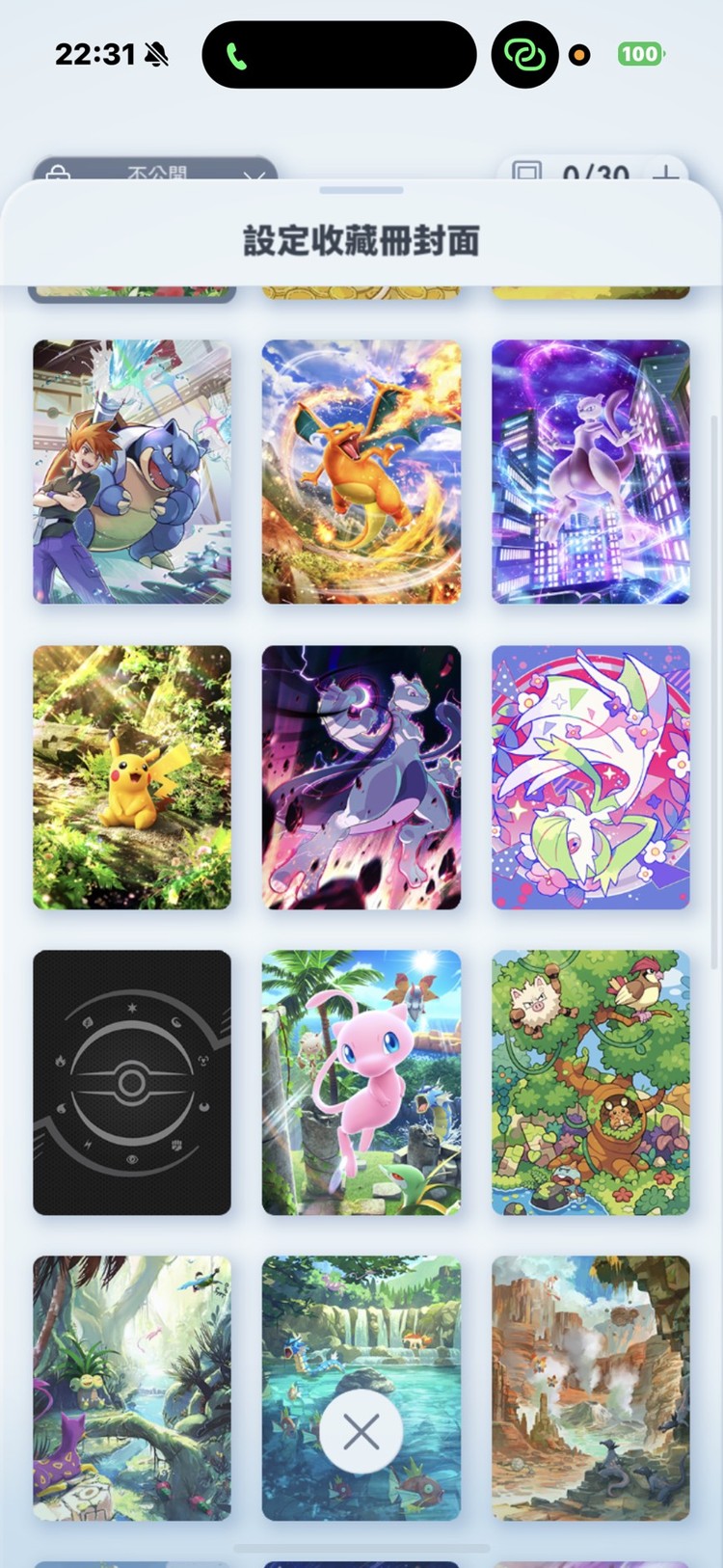
Task: Pick the Mewtwo city night cover
Action: 591,472
